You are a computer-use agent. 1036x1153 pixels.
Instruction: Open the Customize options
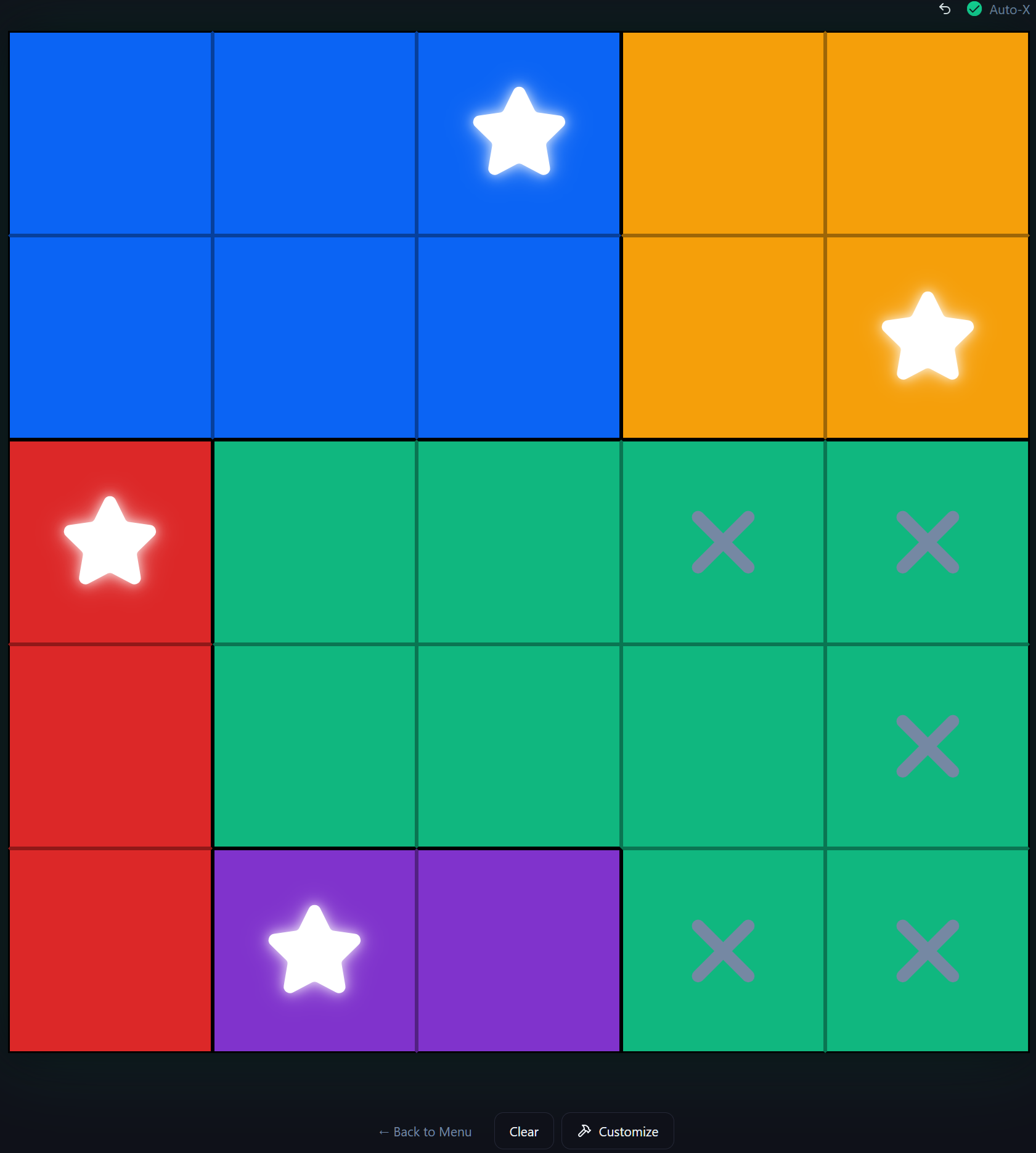tap(618, 1131)
